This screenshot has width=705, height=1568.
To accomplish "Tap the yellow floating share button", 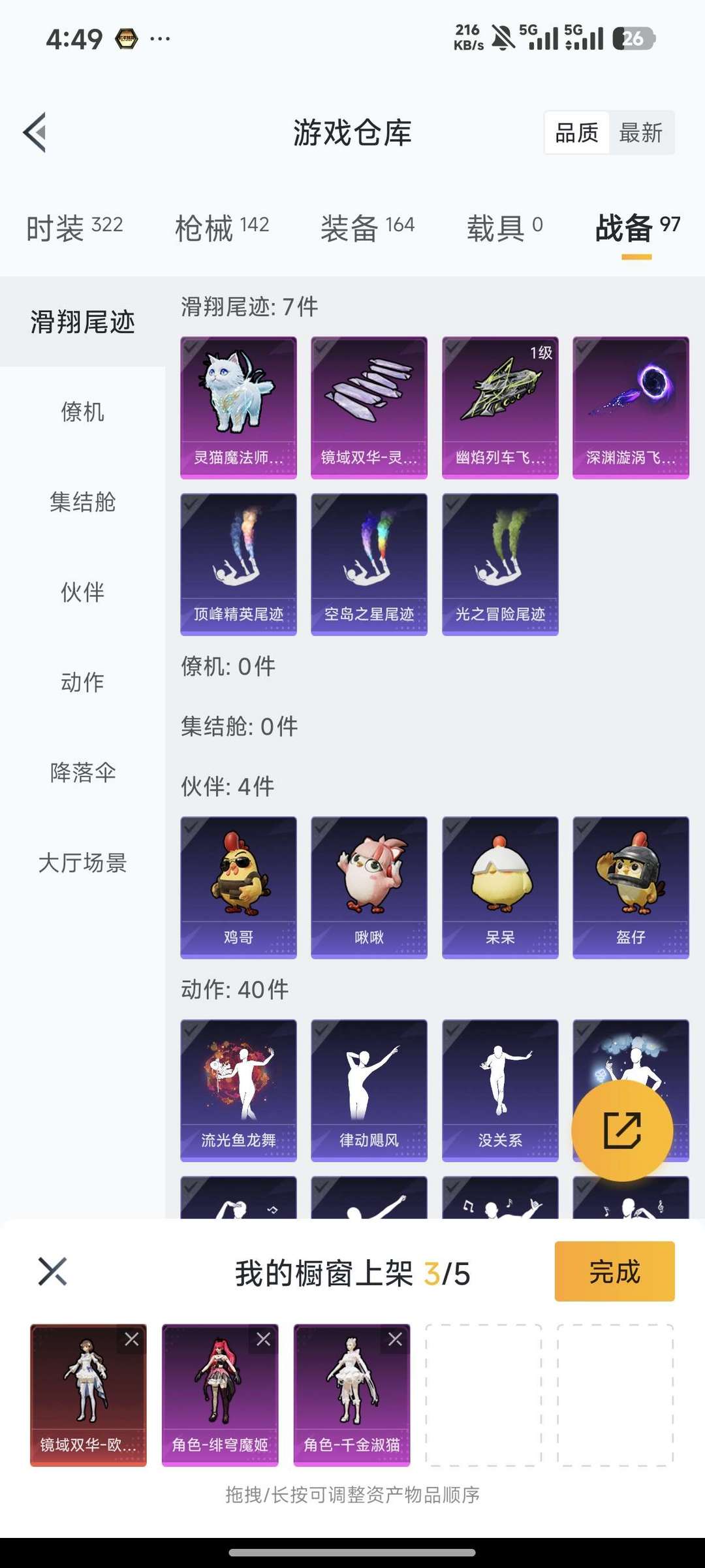I will click(x=622, y=1130).
